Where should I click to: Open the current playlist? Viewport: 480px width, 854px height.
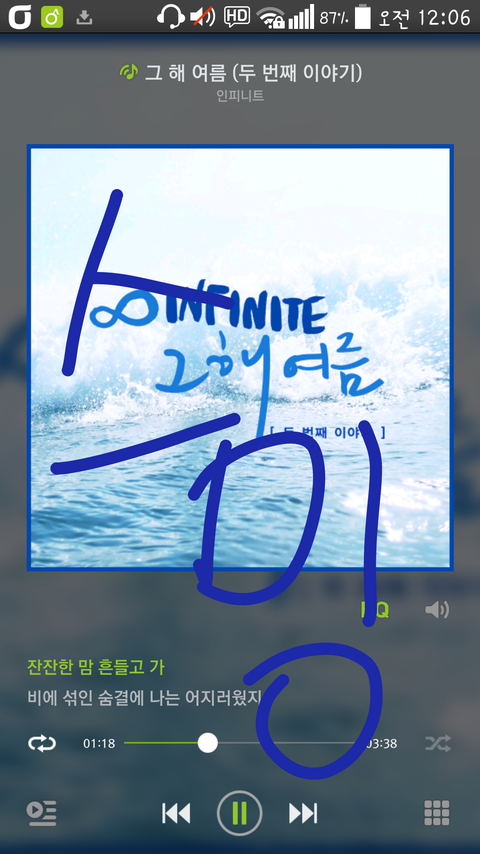(x=41, y=814)
